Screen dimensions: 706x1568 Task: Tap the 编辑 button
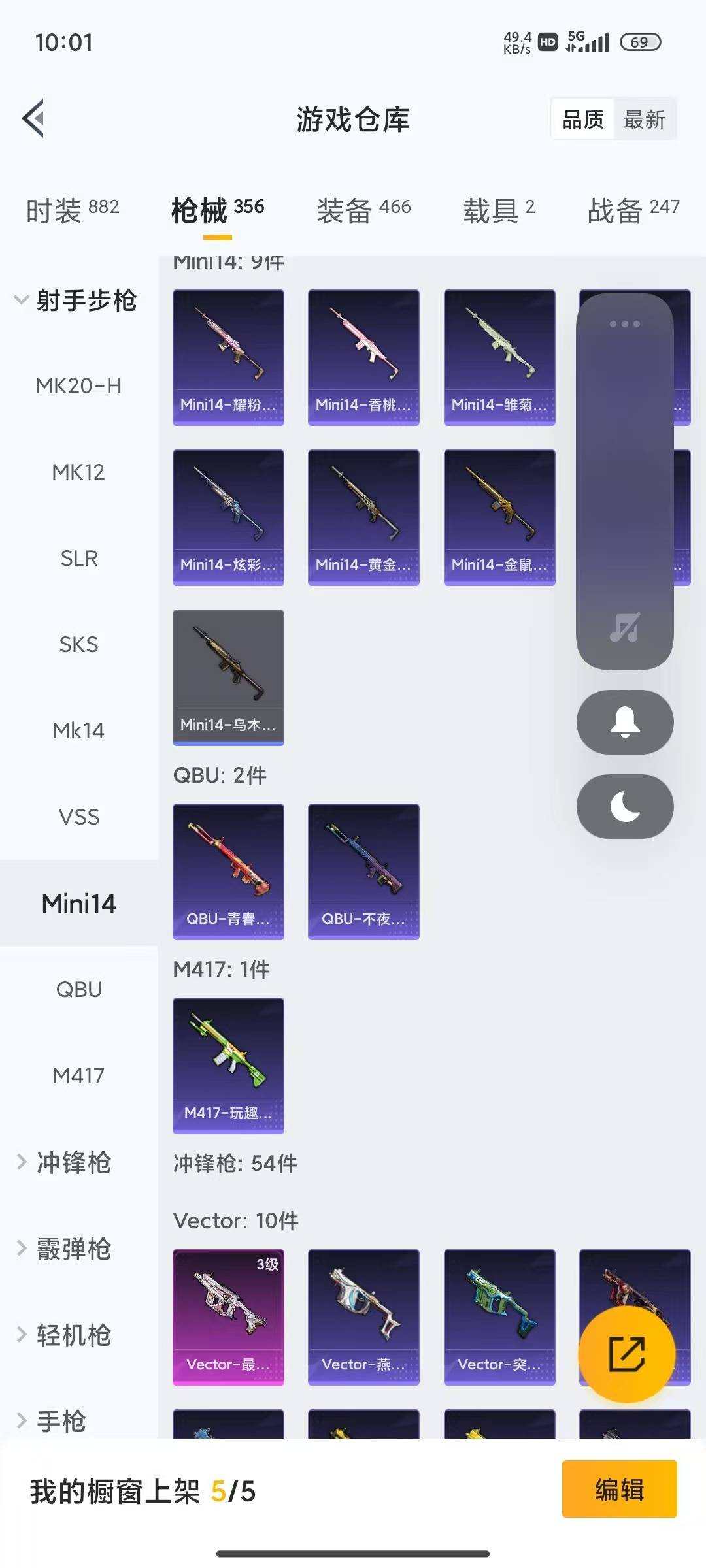619,1490
